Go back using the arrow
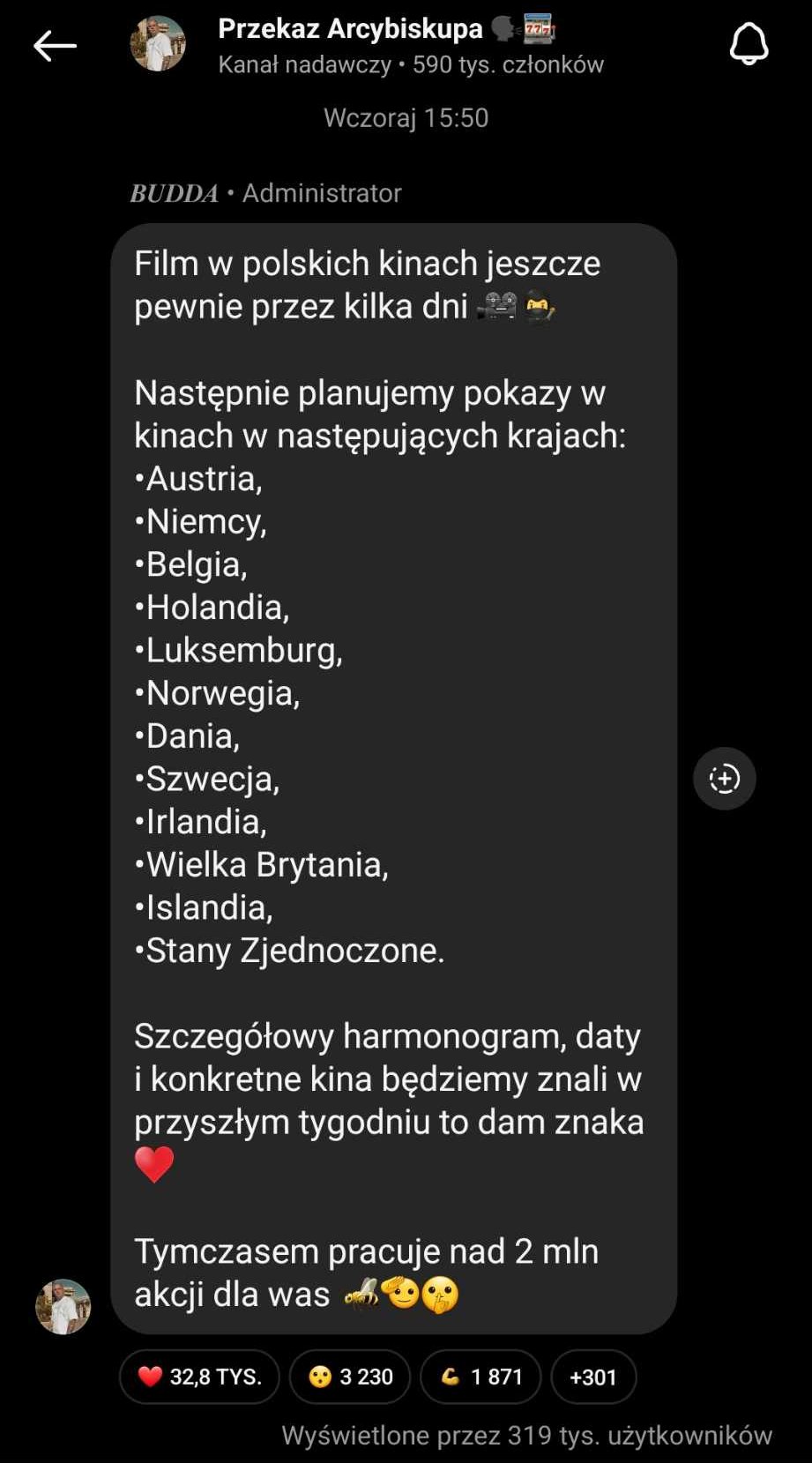Viewport: 812px width, 1463px height. 55,46
